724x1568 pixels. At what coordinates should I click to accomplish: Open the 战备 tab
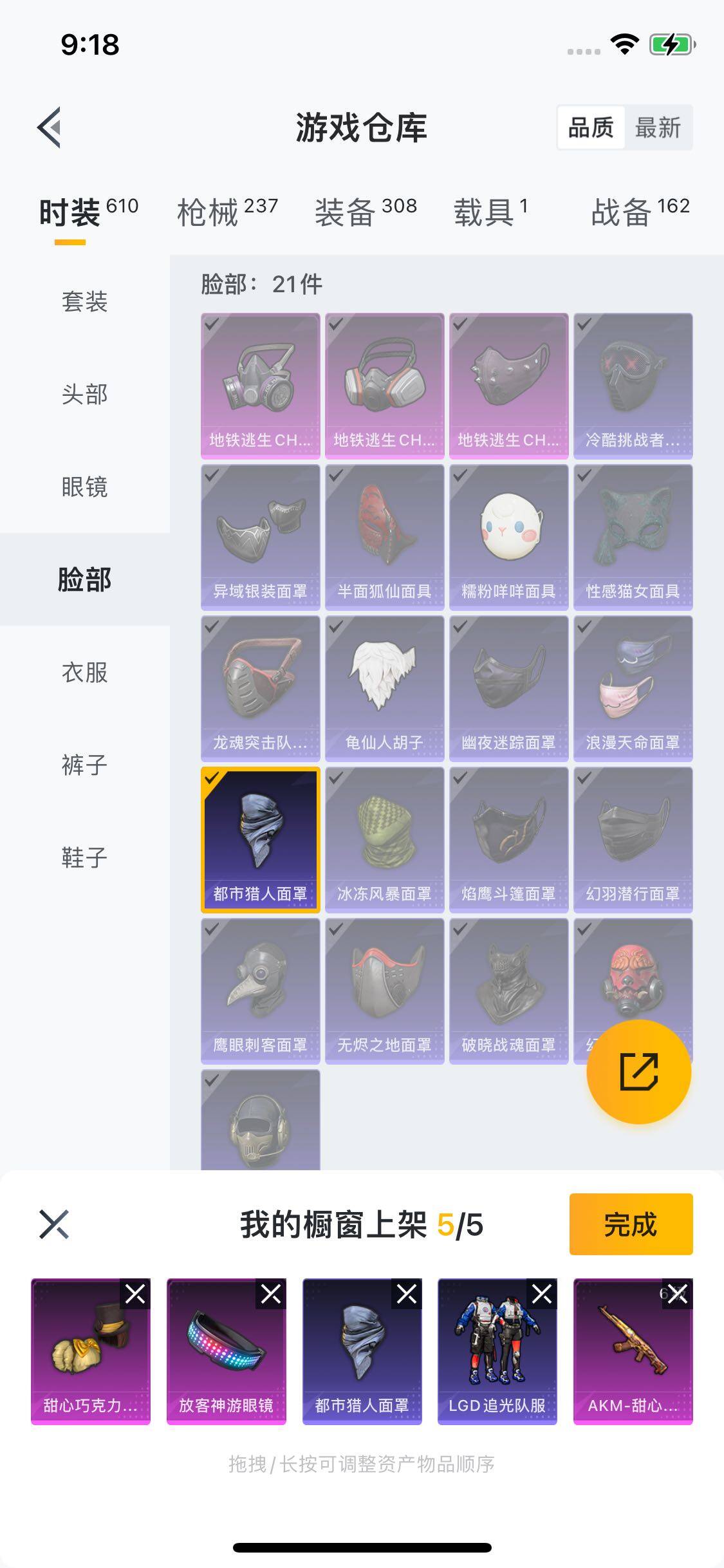(639, 212)
